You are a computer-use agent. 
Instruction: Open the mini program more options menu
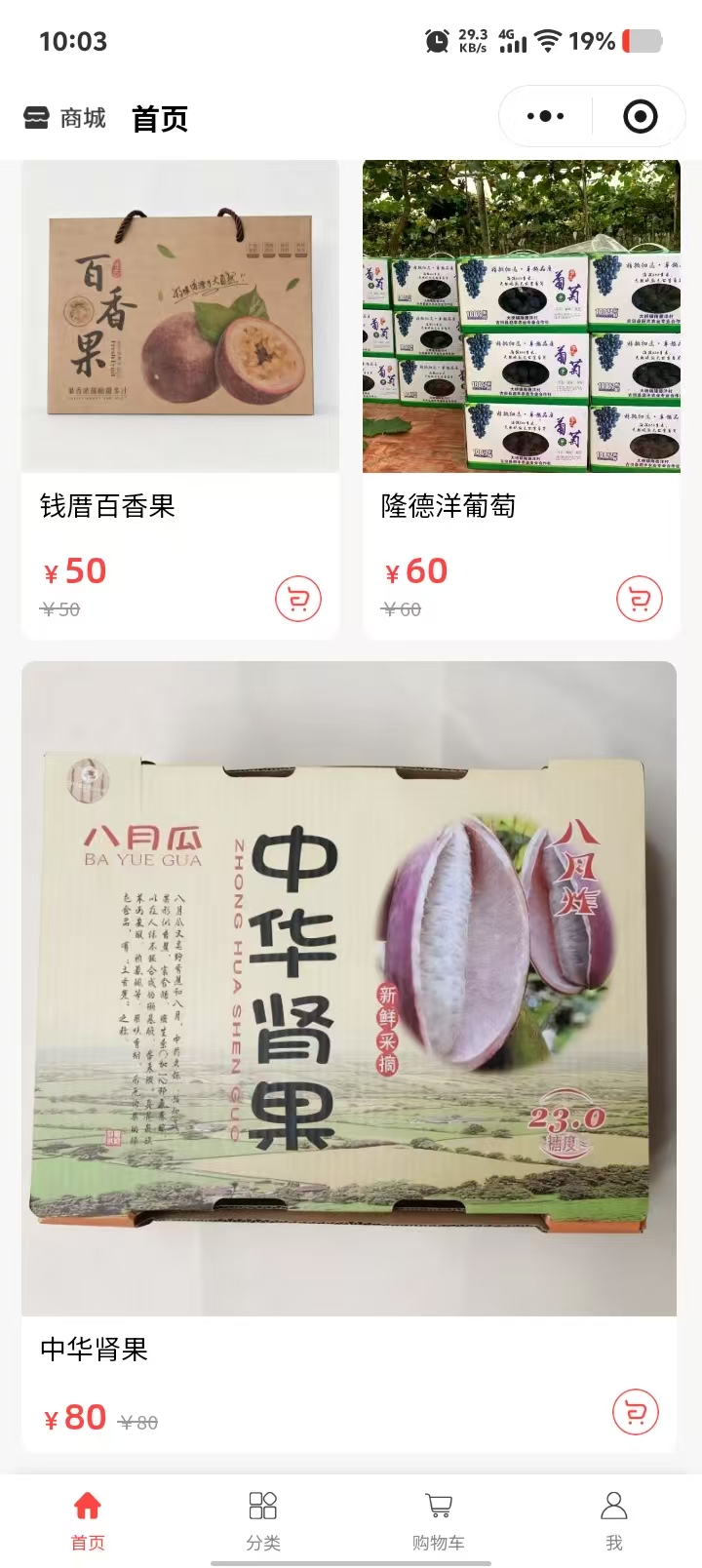(x=545, y=117)
